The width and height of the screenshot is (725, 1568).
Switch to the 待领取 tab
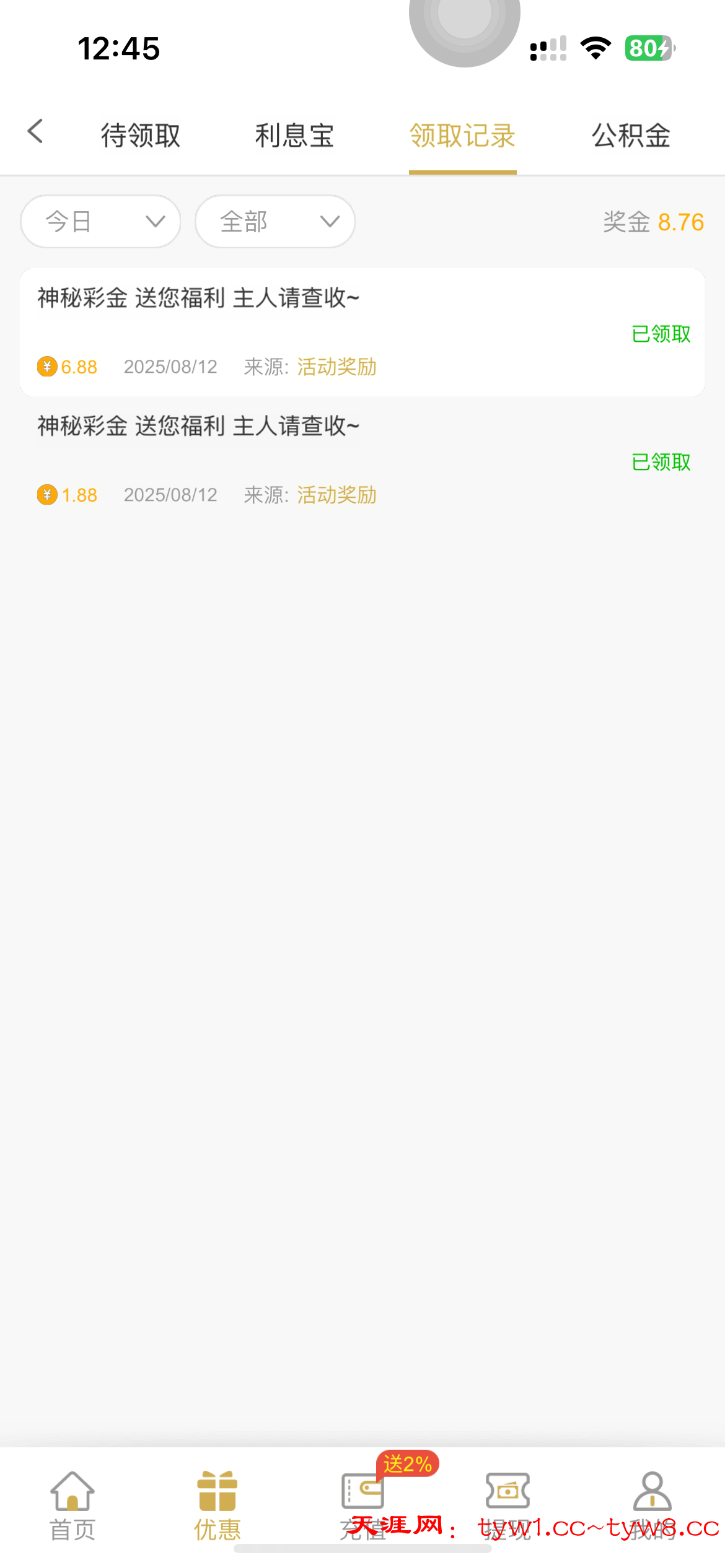(x=141, y=136)
